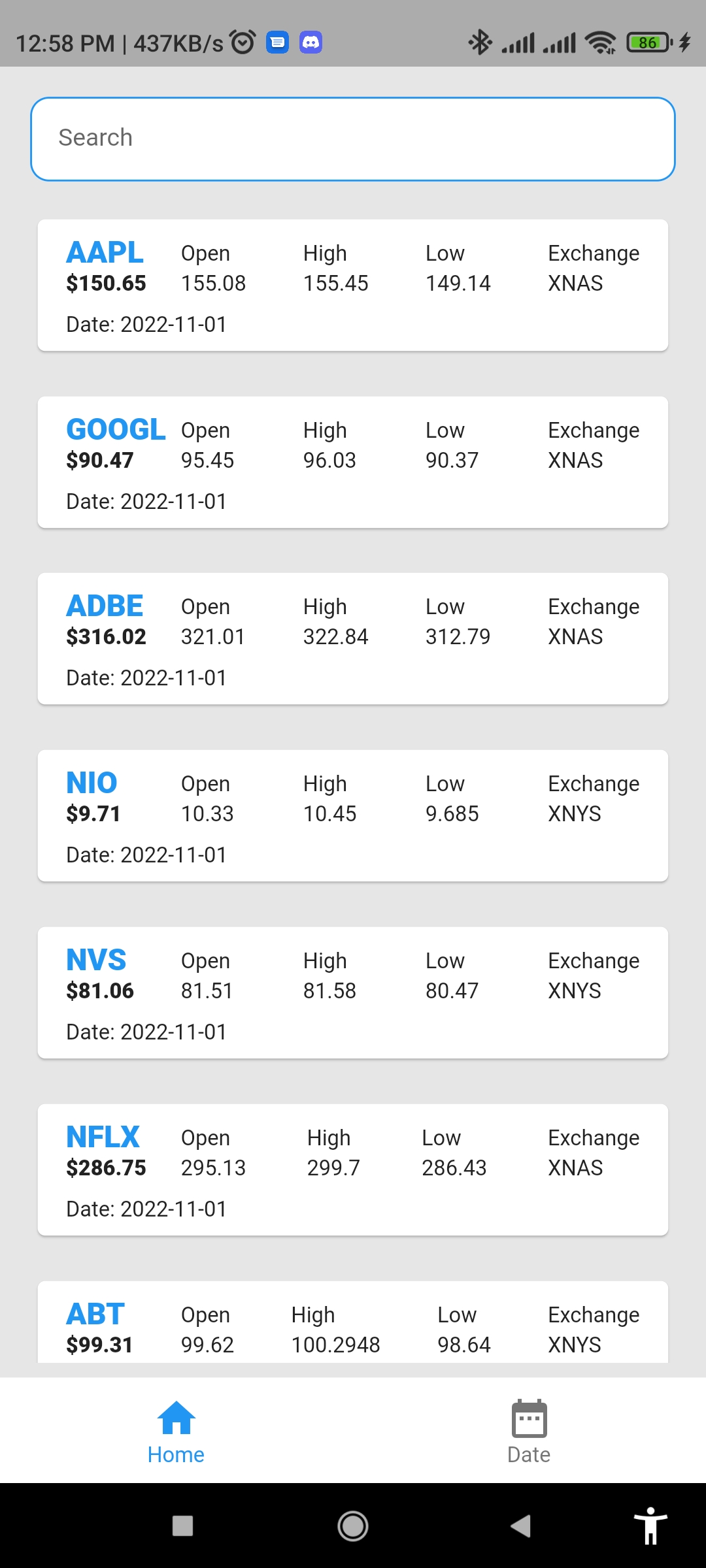This screenshot has width=706, height=1568.
Task: Tap the Android back navigation button
Action: coord(520,1526)
